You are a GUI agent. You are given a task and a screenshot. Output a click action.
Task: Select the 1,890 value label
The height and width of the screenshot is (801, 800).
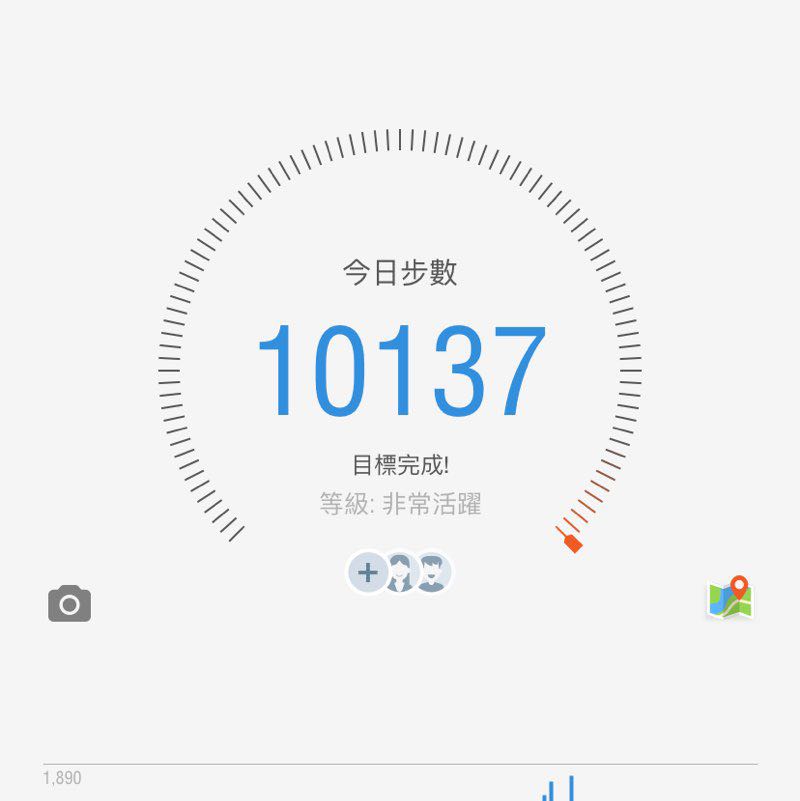click(60, 777)
